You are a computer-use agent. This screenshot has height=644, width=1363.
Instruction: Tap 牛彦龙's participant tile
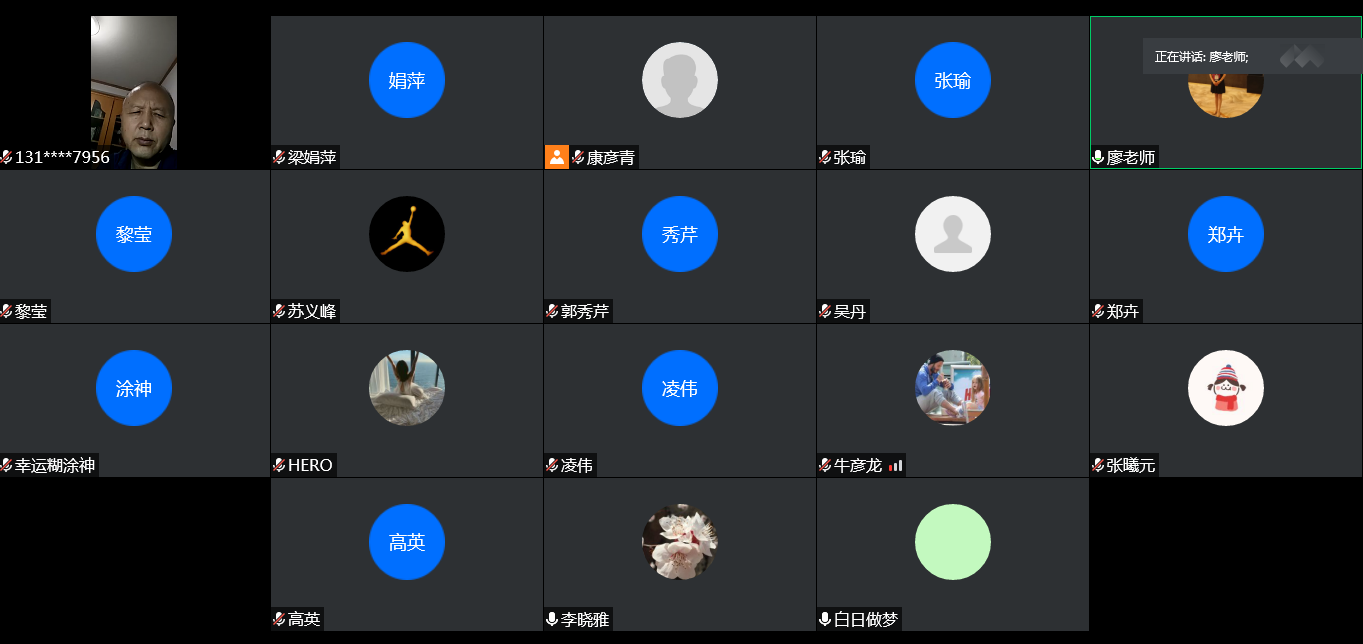point(953,399)
